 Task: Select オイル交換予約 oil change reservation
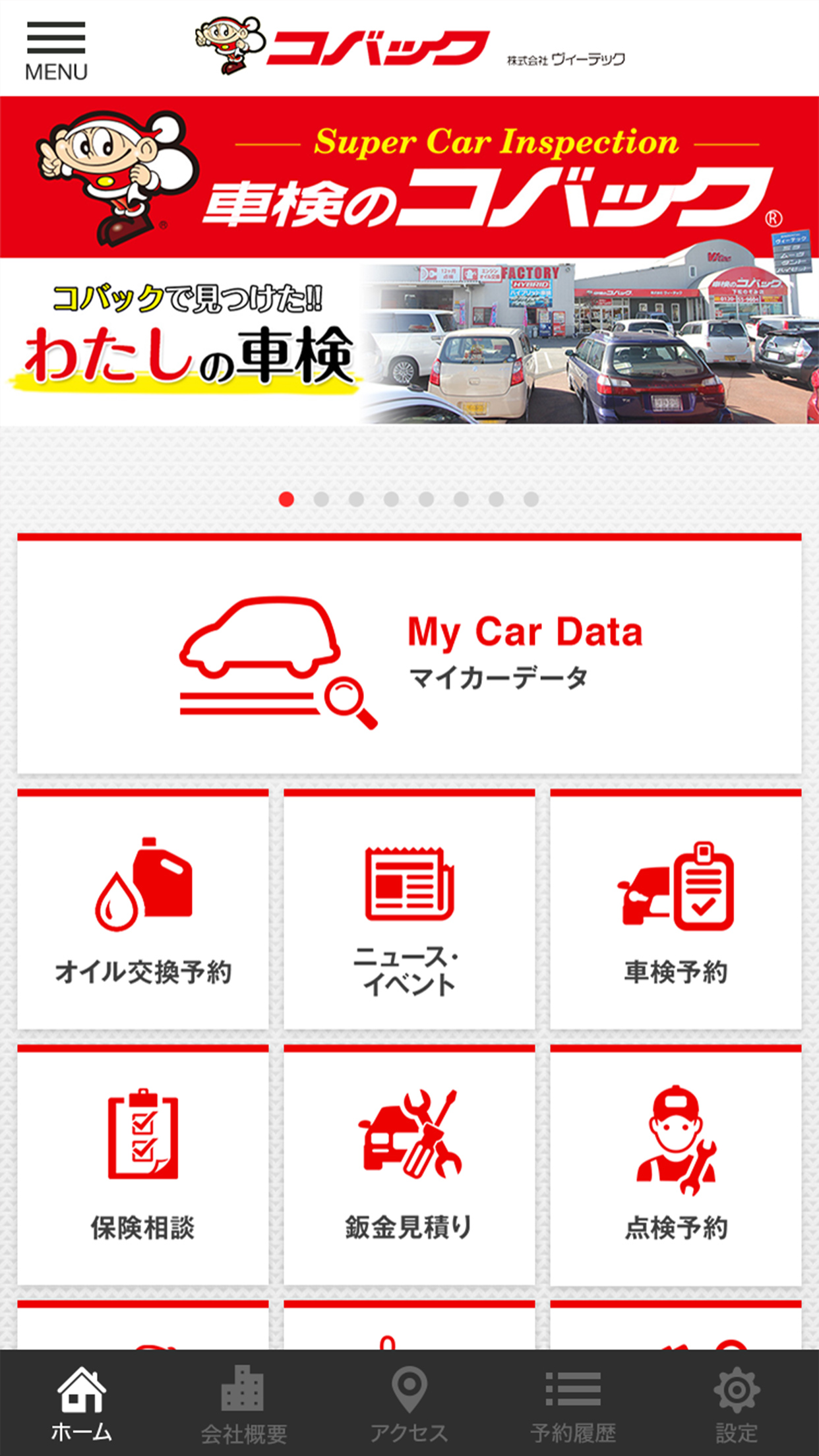point(143,909)
